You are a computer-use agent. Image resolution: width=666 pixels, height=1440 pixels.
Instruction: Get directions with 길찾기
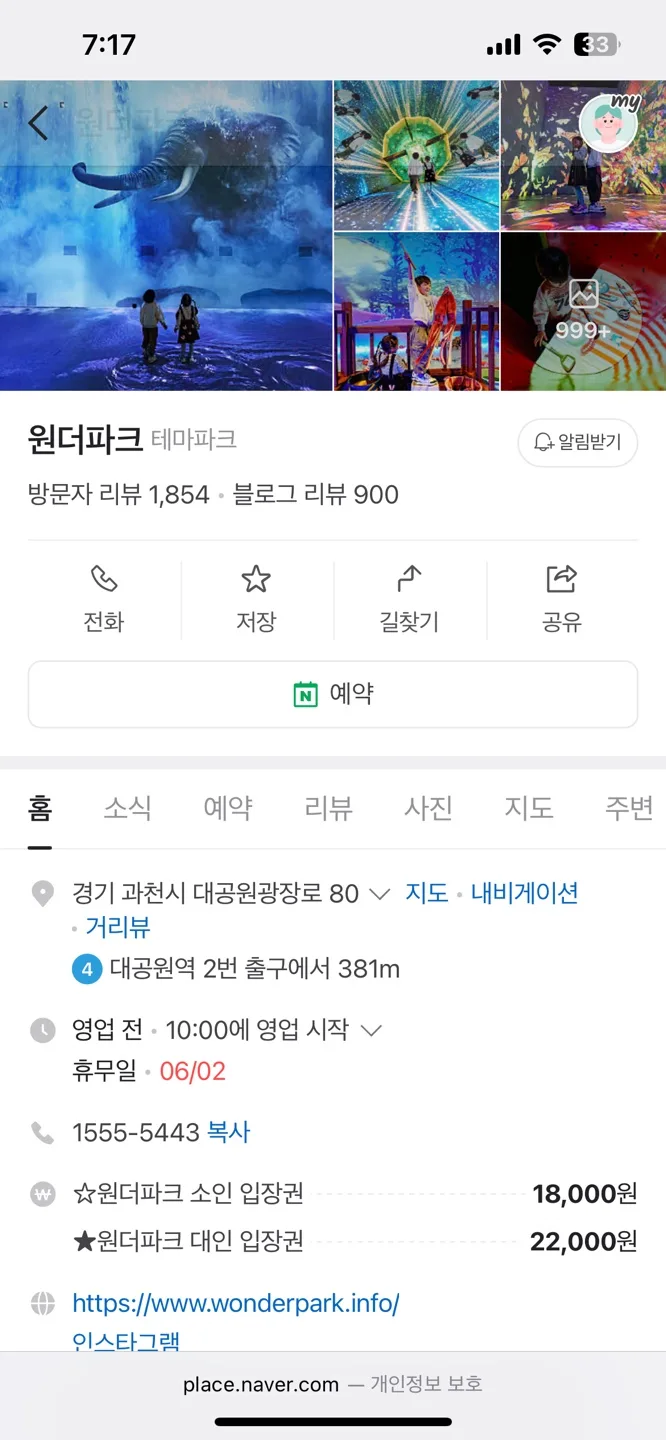(x=409, y=599)
